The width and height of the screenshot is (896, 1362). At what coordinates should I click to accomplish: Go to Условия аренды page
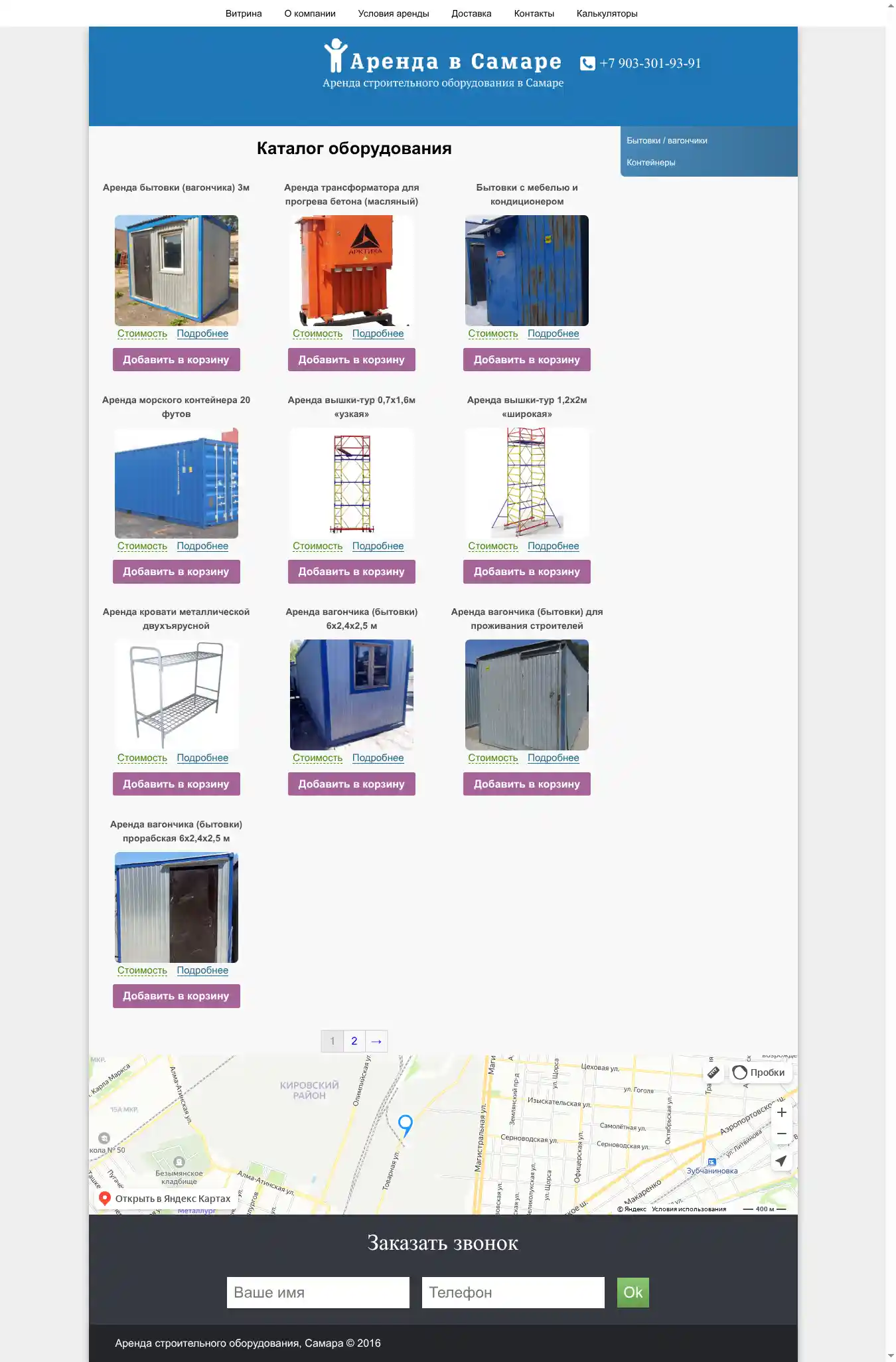tap(393, 13)
